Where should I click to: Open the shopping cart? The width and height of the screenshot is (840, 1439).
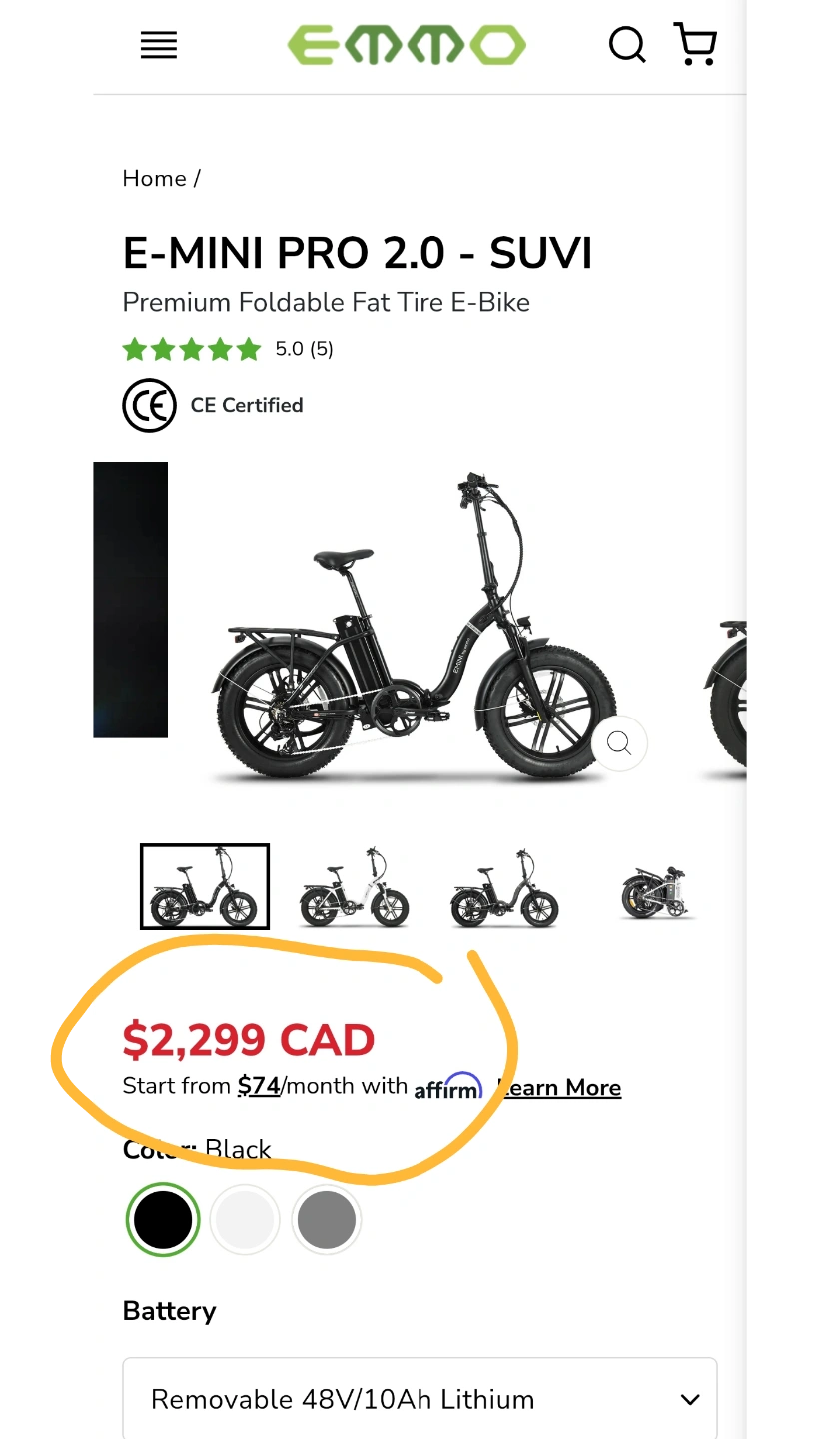[x=696, y=44]
